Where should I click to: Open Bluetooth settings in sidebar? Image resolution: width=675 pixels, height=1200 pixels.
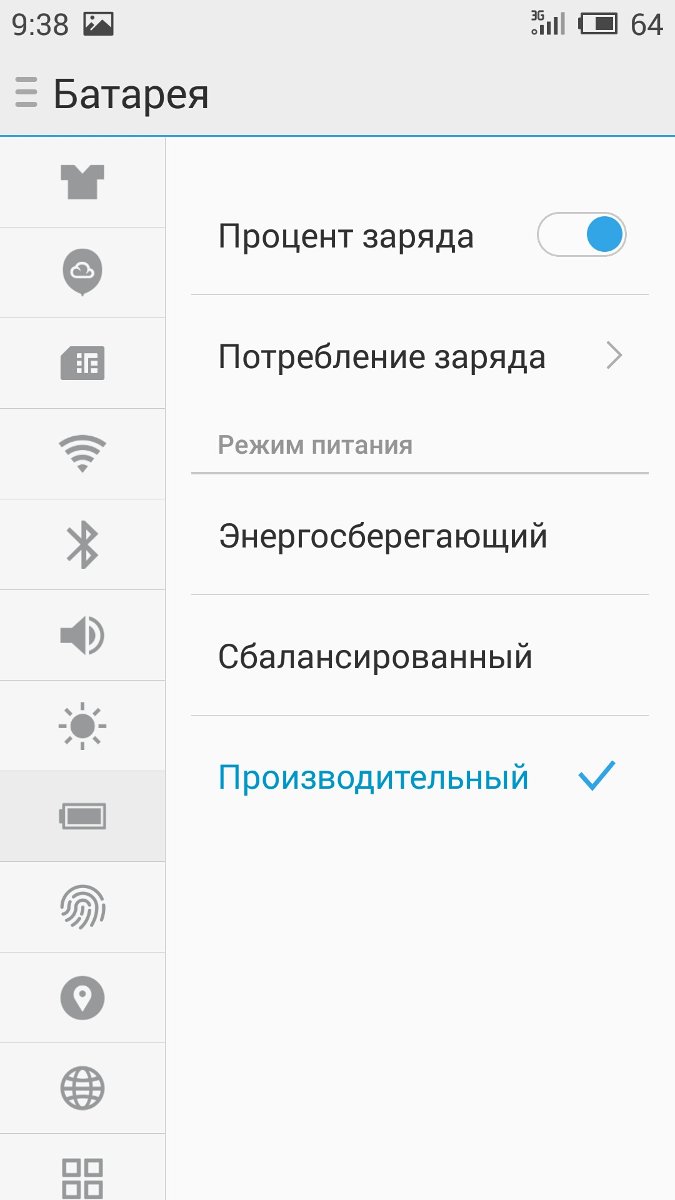click(82, 545)
